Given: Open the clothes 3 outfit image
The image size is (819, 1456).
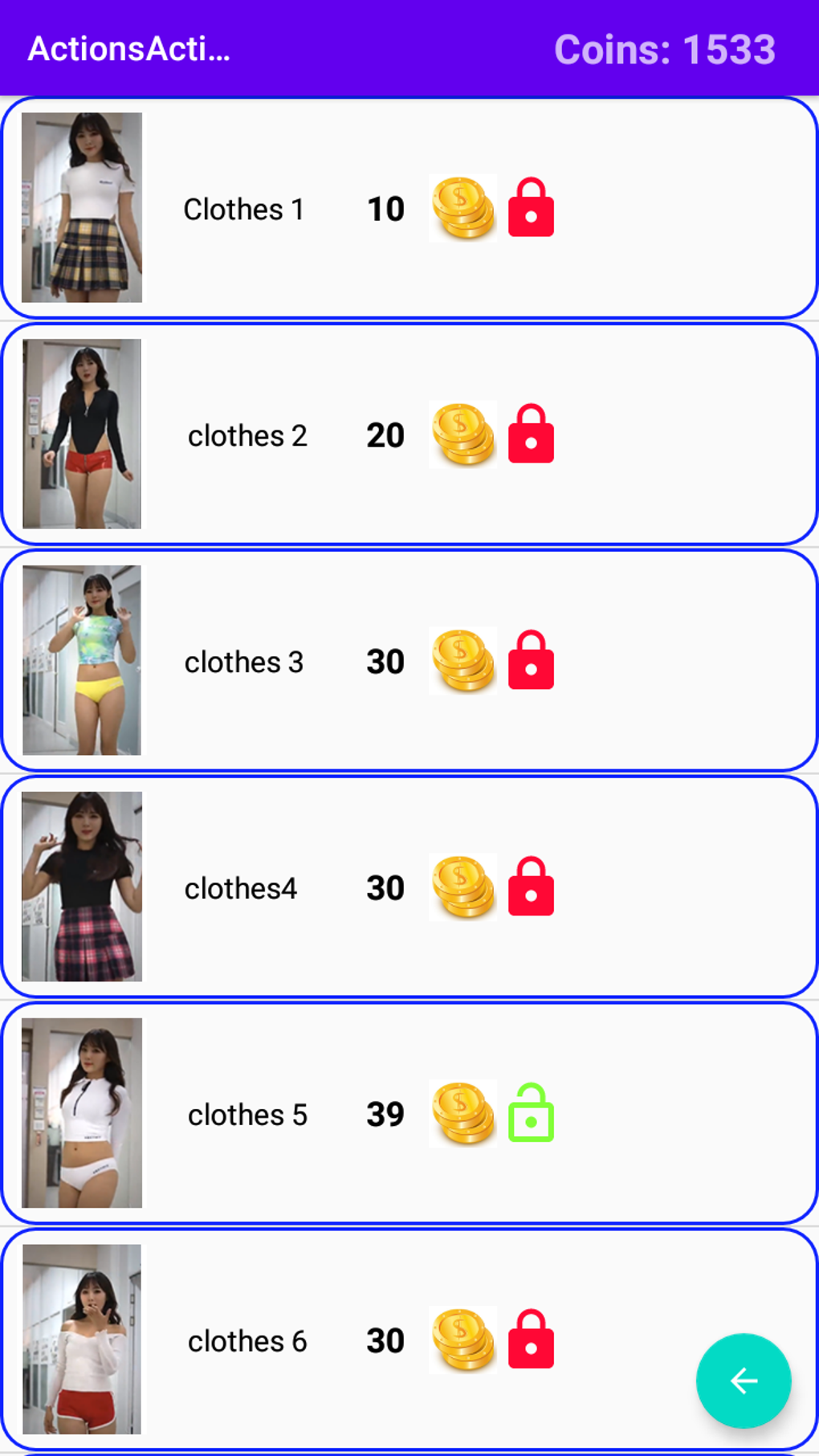Looking at the screenshot, I should point(82,660).
